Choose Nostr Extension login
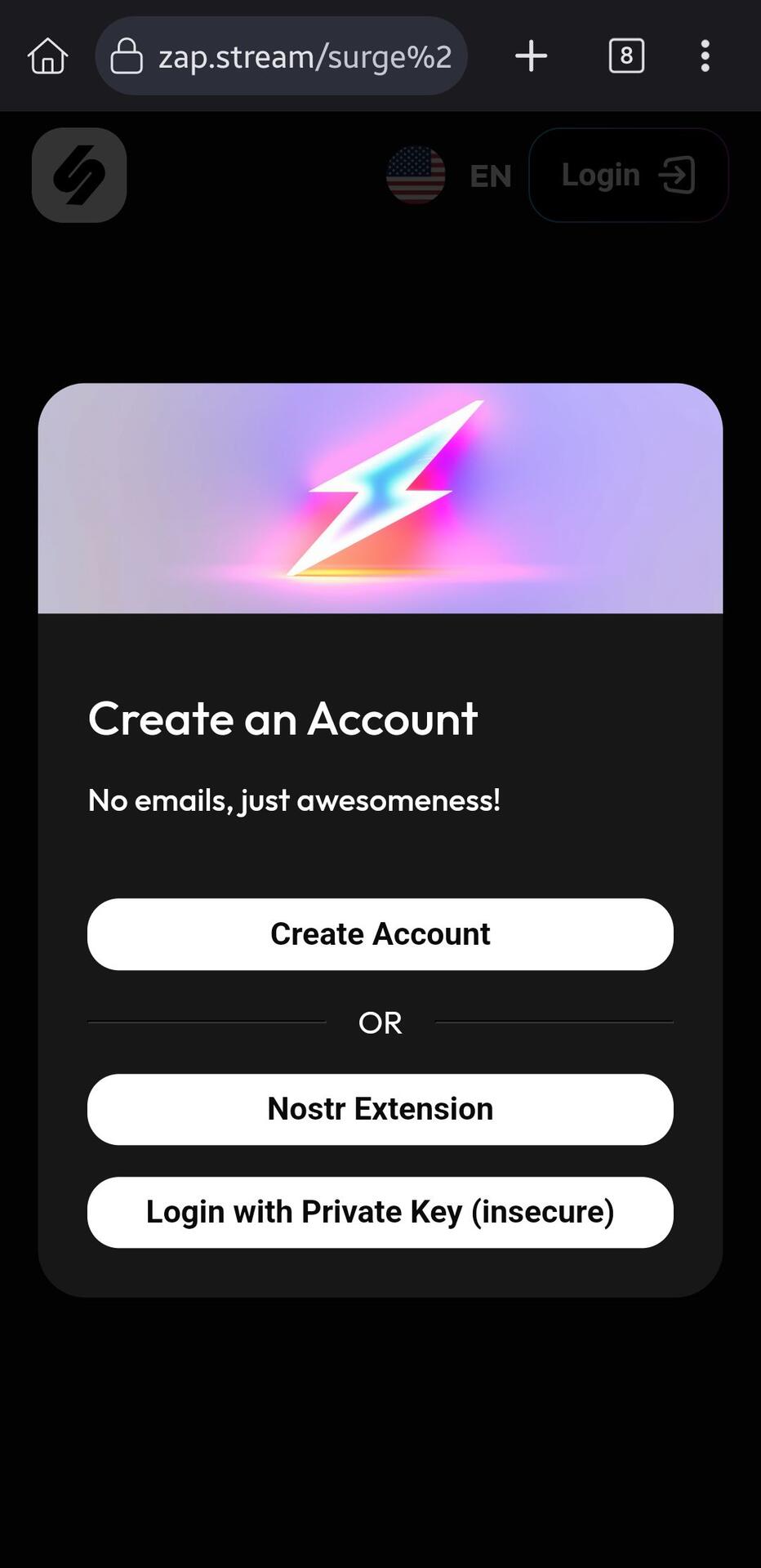Image resolution: width=761 pixels, height=1568 pixels. [380, 1109]
